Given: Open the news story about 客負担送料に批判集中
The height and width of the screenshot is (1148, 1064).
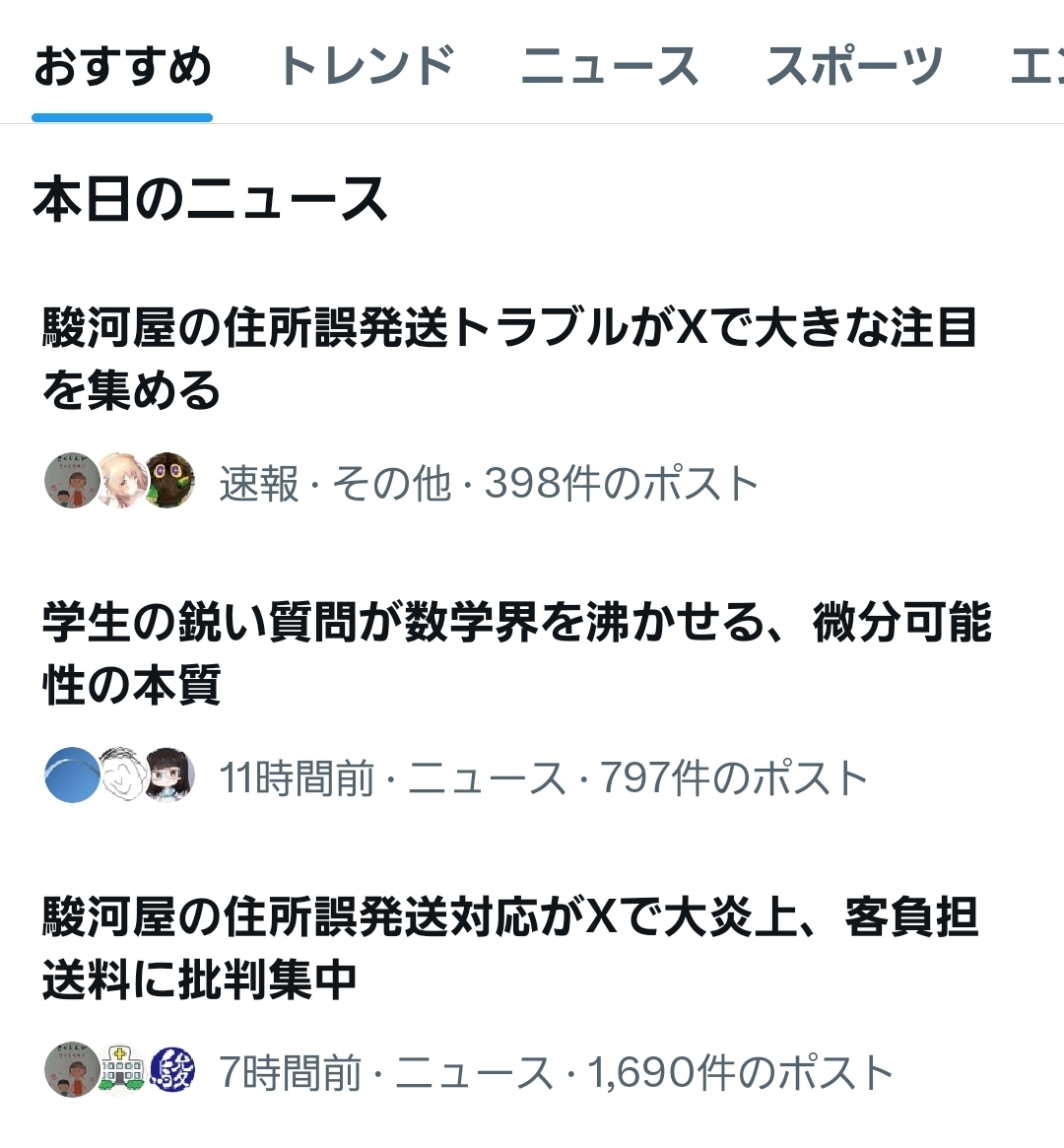Looking at the screenshot, I should tap(509, 948).
